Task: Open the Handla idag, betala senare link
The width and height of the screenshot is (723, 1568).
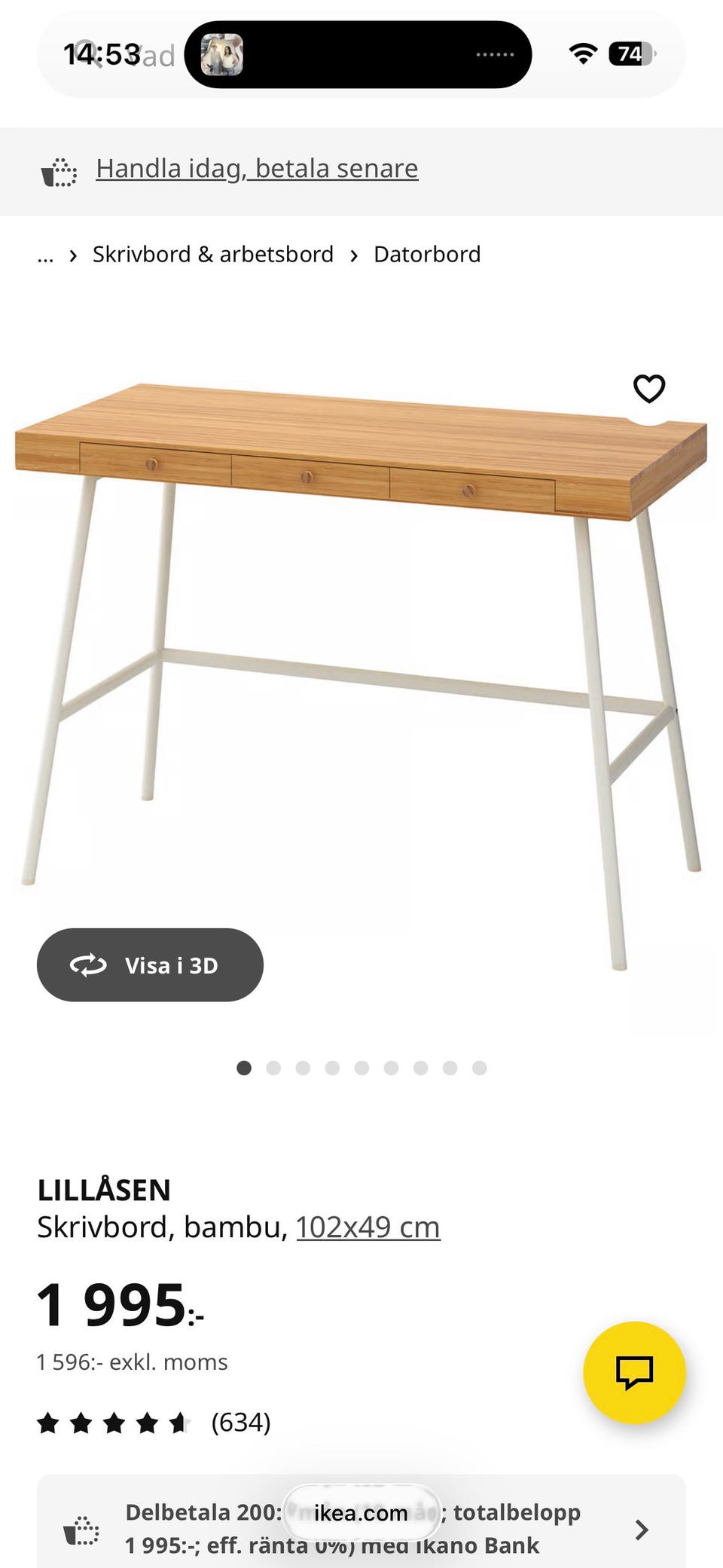Action: click(257, 168)
